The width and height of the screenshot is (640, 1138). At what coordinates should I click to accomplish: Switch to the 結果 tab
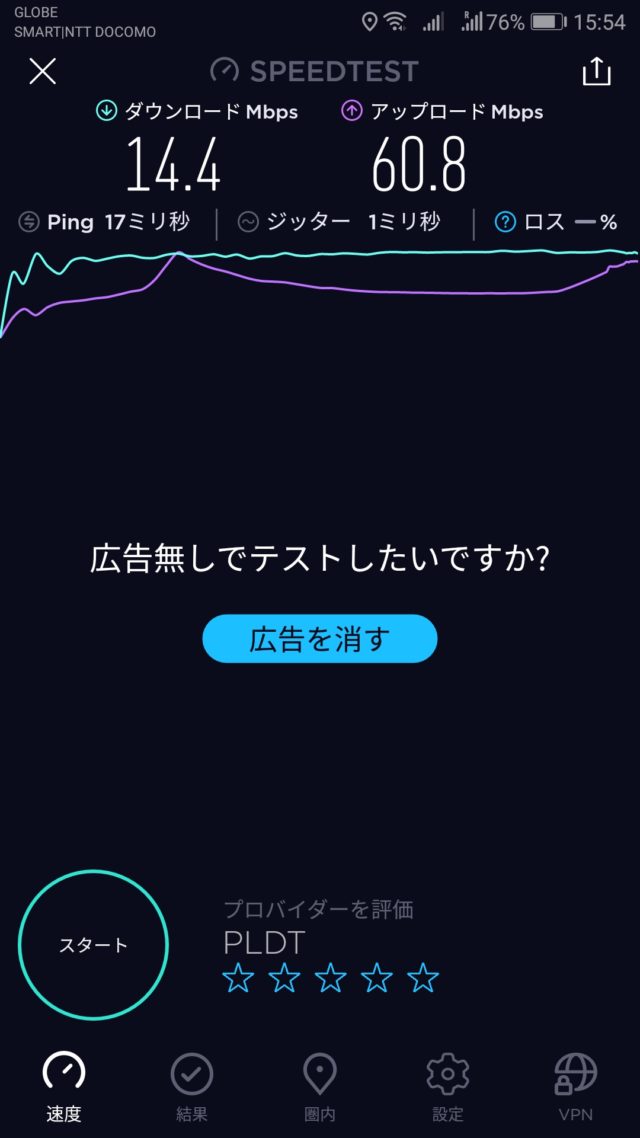coord(191,1087)
